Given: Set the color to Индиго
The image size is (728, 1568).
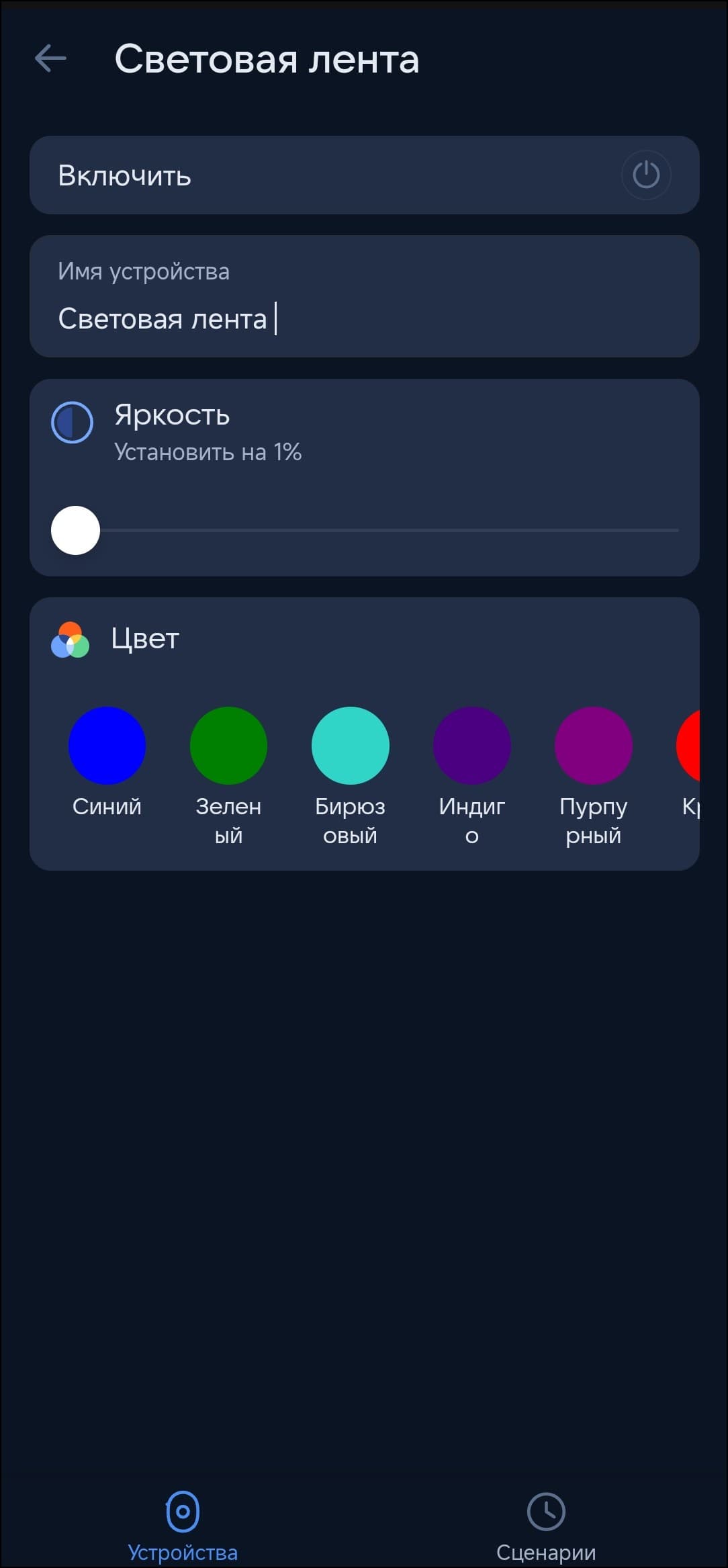Looking at the screenshot, I should point(471,746).
